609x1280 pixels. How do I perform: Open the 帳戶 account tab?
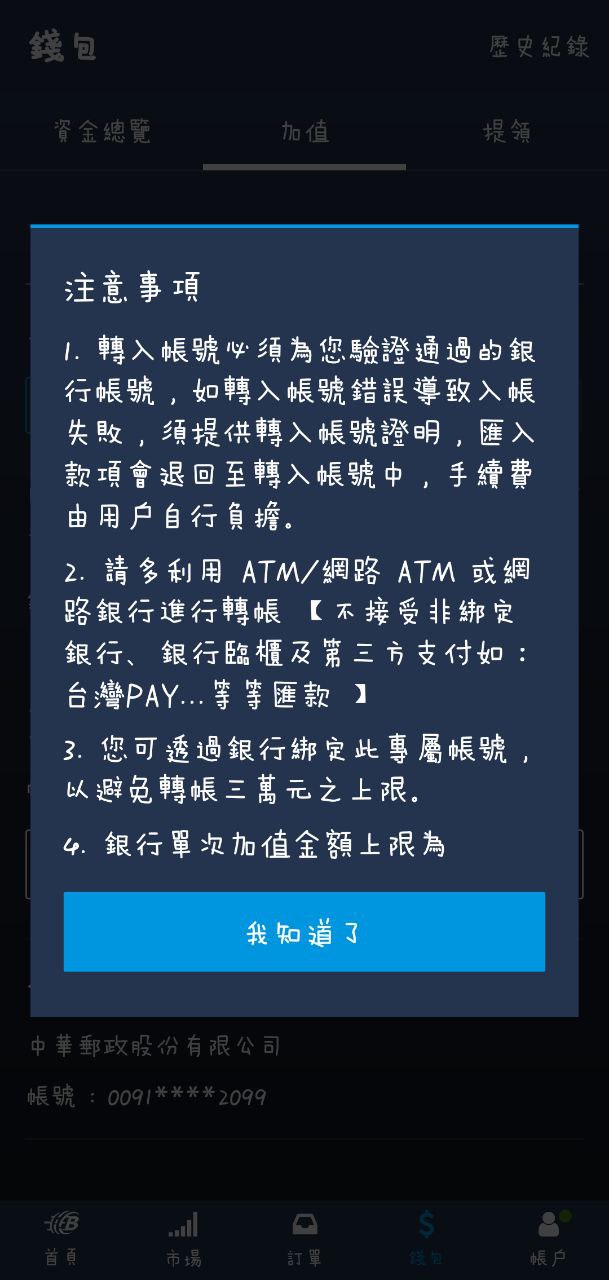coord(548,1238)
